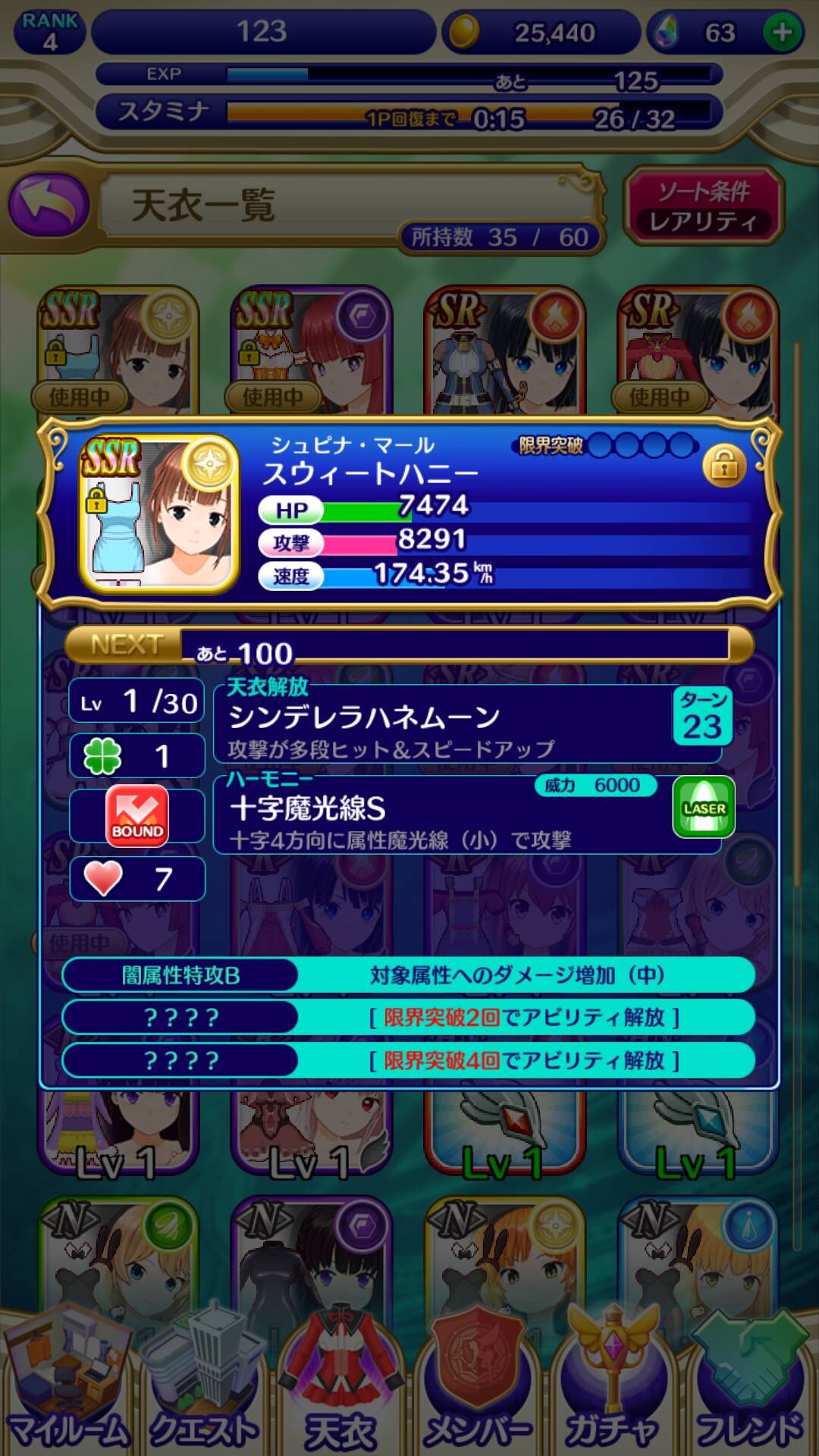819x1456 pixels.
Task: Tap the green plus to add gems
Action: [x=782, y=32]
